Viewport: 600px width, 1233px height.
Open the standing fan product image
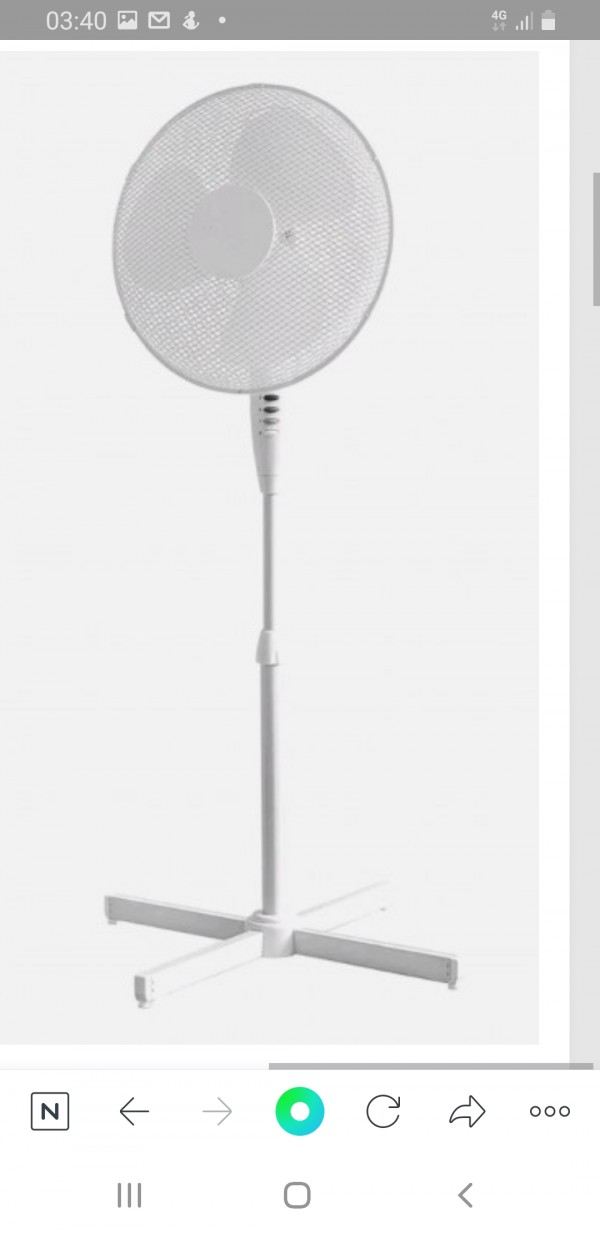tap(268, 546)
